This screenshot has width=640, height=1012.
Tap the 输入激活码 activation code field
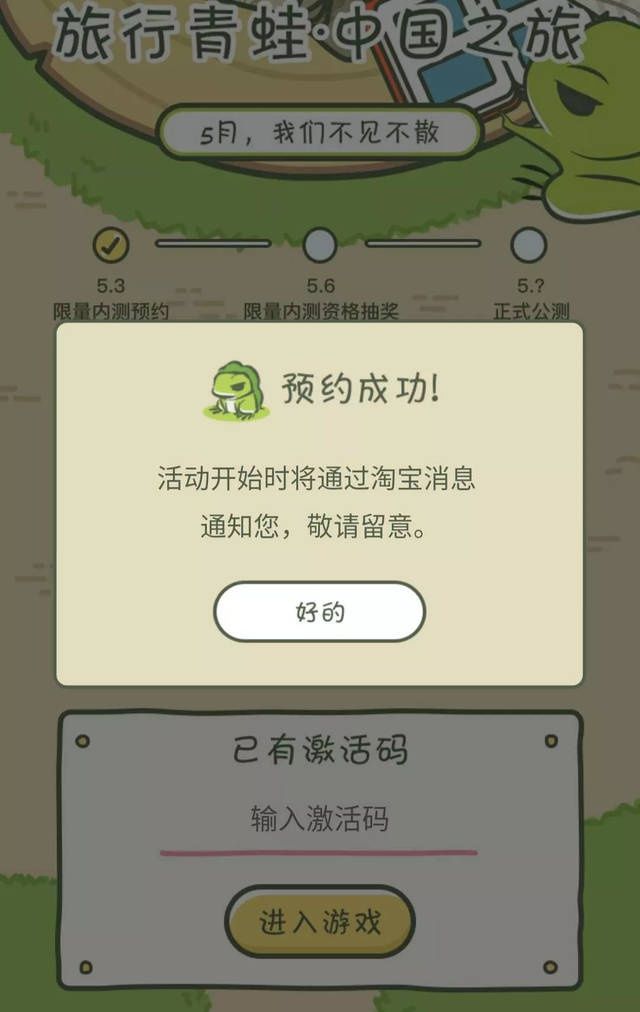(x=319, y=821)
